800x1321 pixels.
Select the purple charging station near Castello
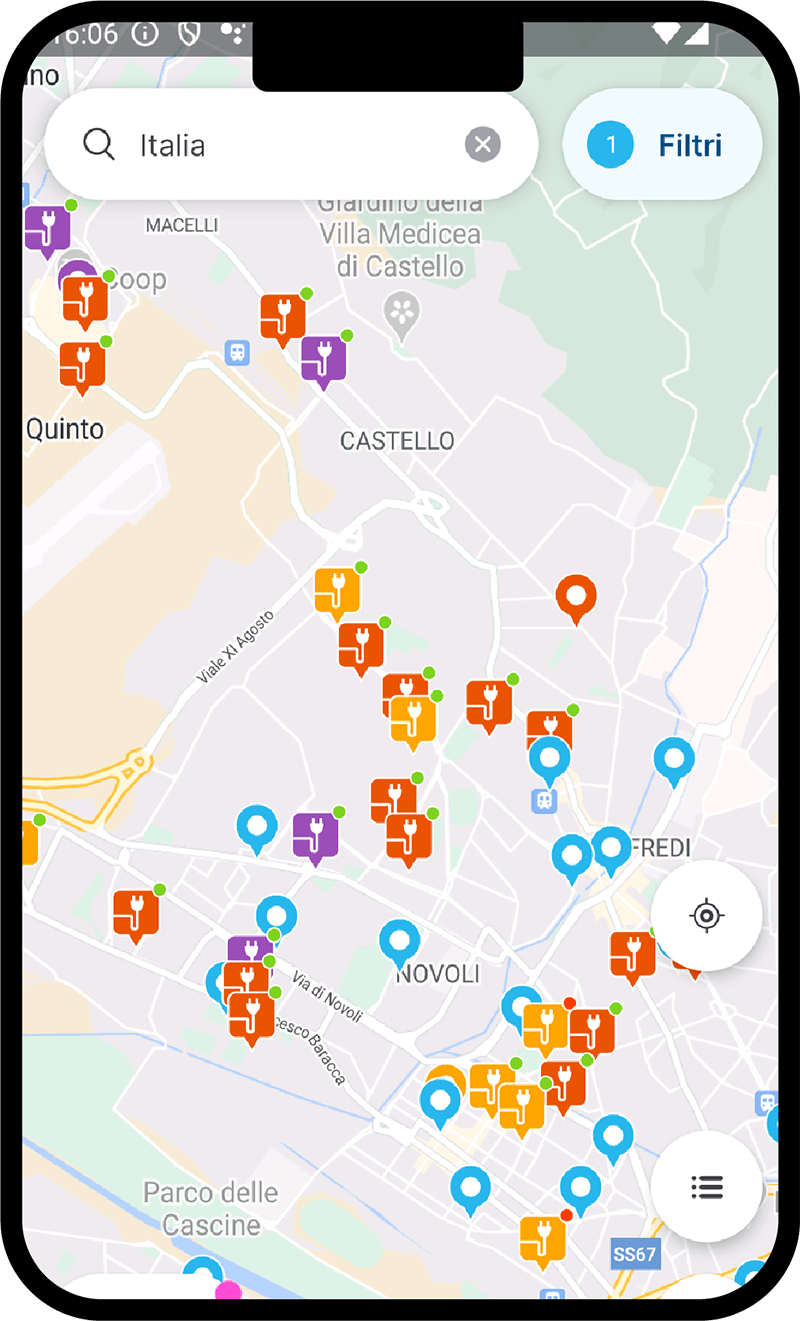(x=323, y=359)
